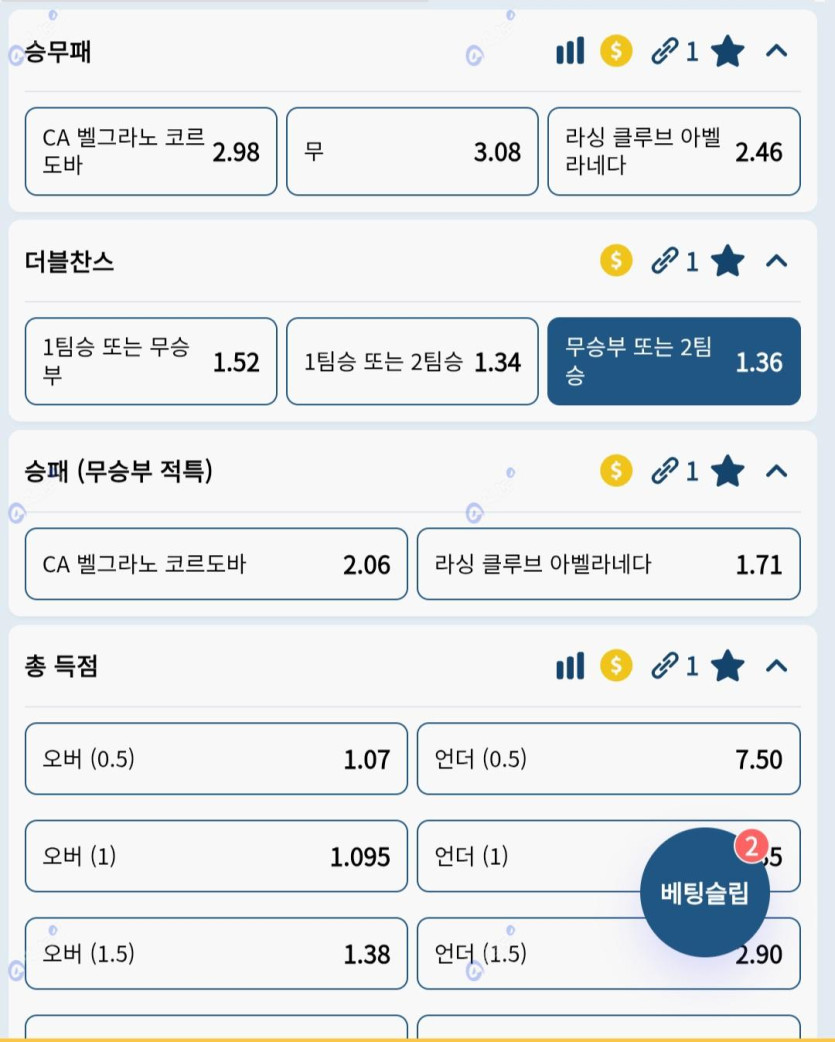The image size is (835, 1042).
Task: Pick CA 벨그라노 코르도바 at 2.06
Action: pyautogui.click(x=216, y=565)
